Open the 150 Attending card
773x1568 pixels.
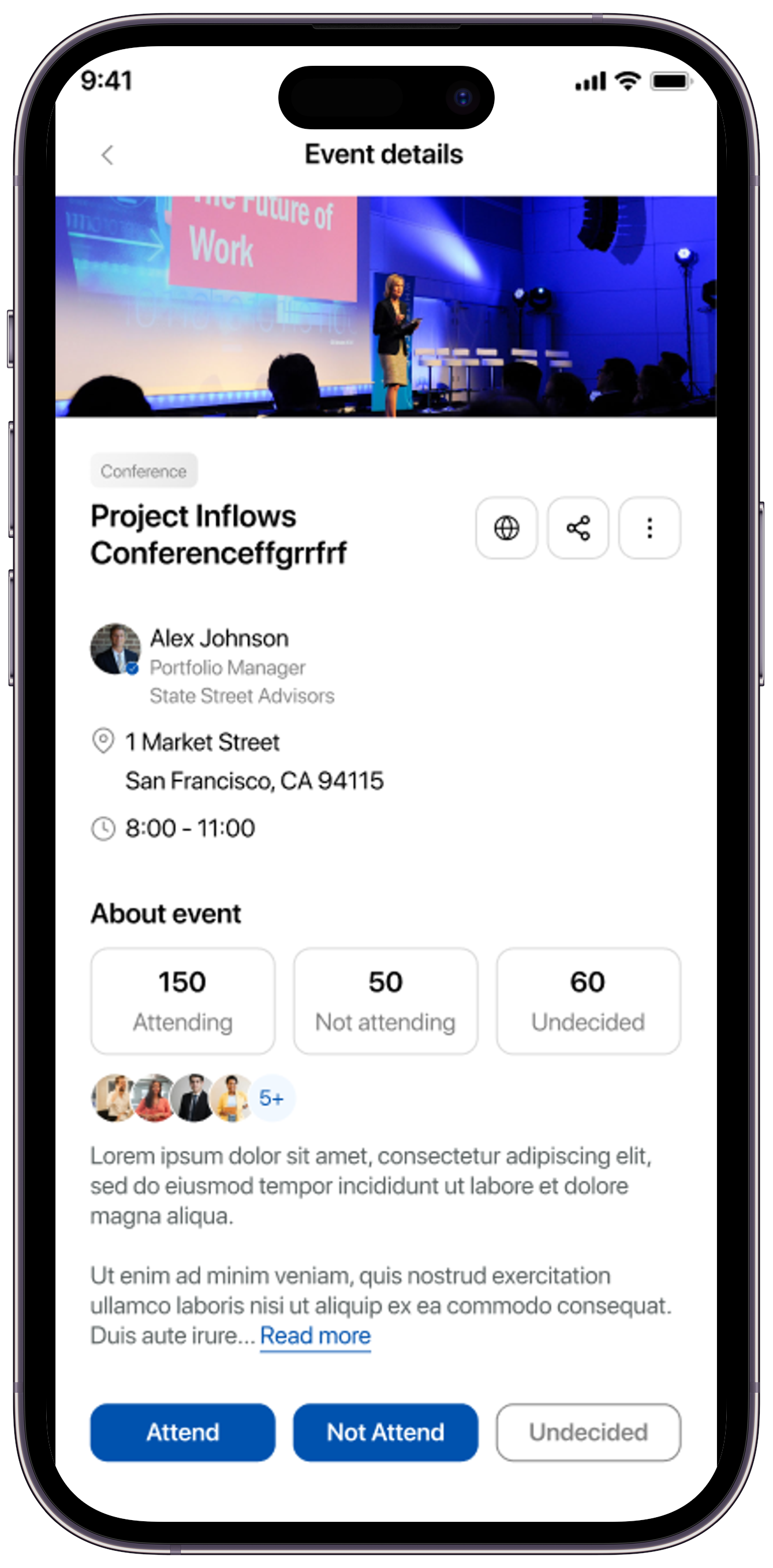182,1000
